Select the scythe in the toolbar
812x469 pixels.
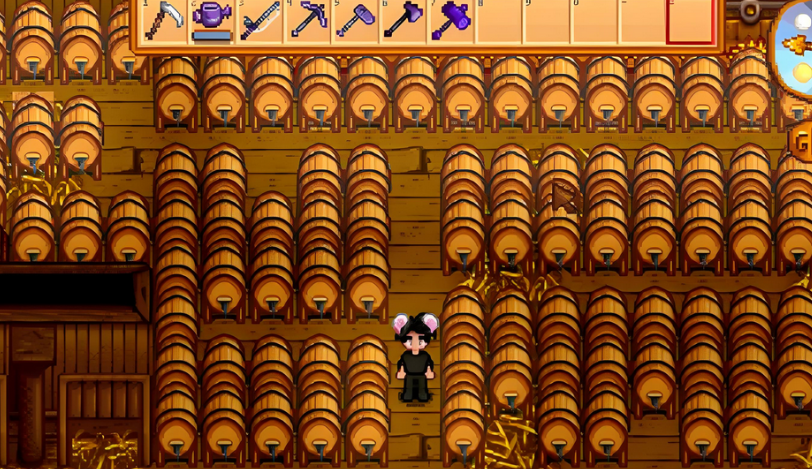pyautogui.click(x=163, y=21)
